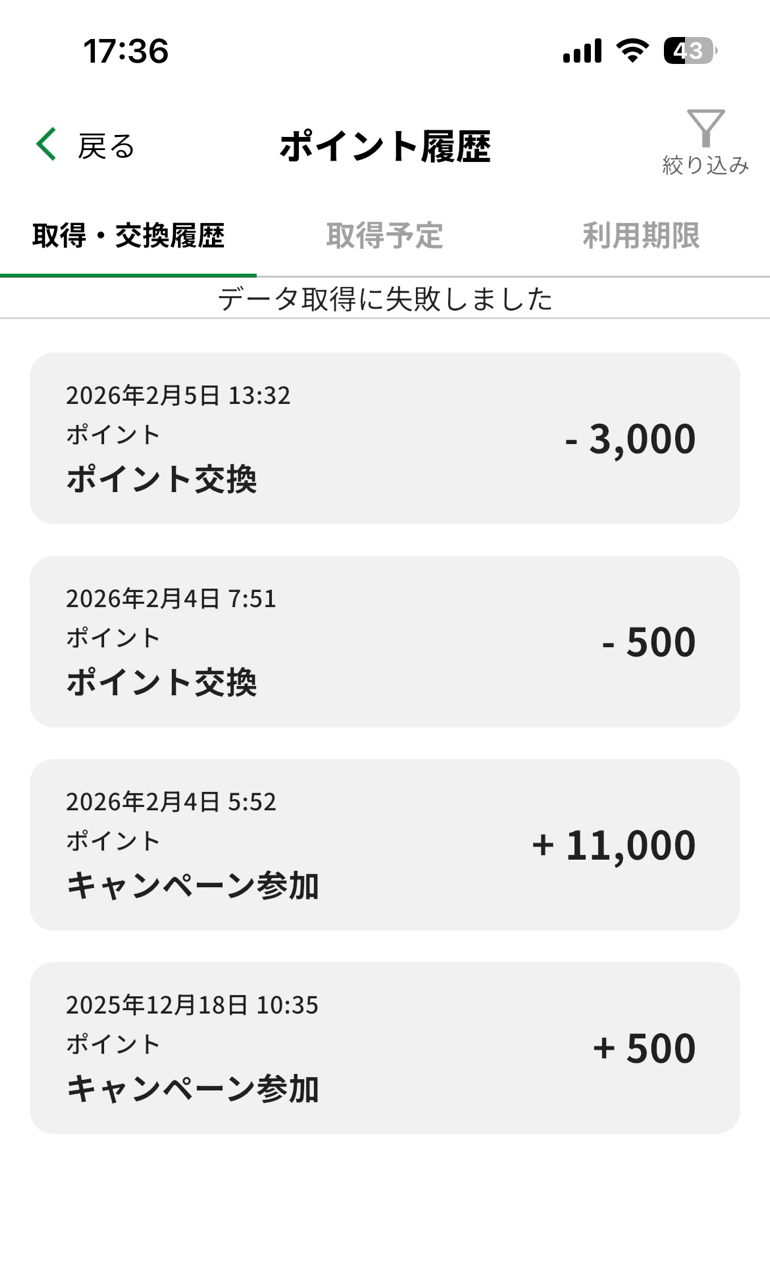This screenshot has width=770, height=1280.
Task: Switch to the 利用期限 tab
Action: [641, 236]
